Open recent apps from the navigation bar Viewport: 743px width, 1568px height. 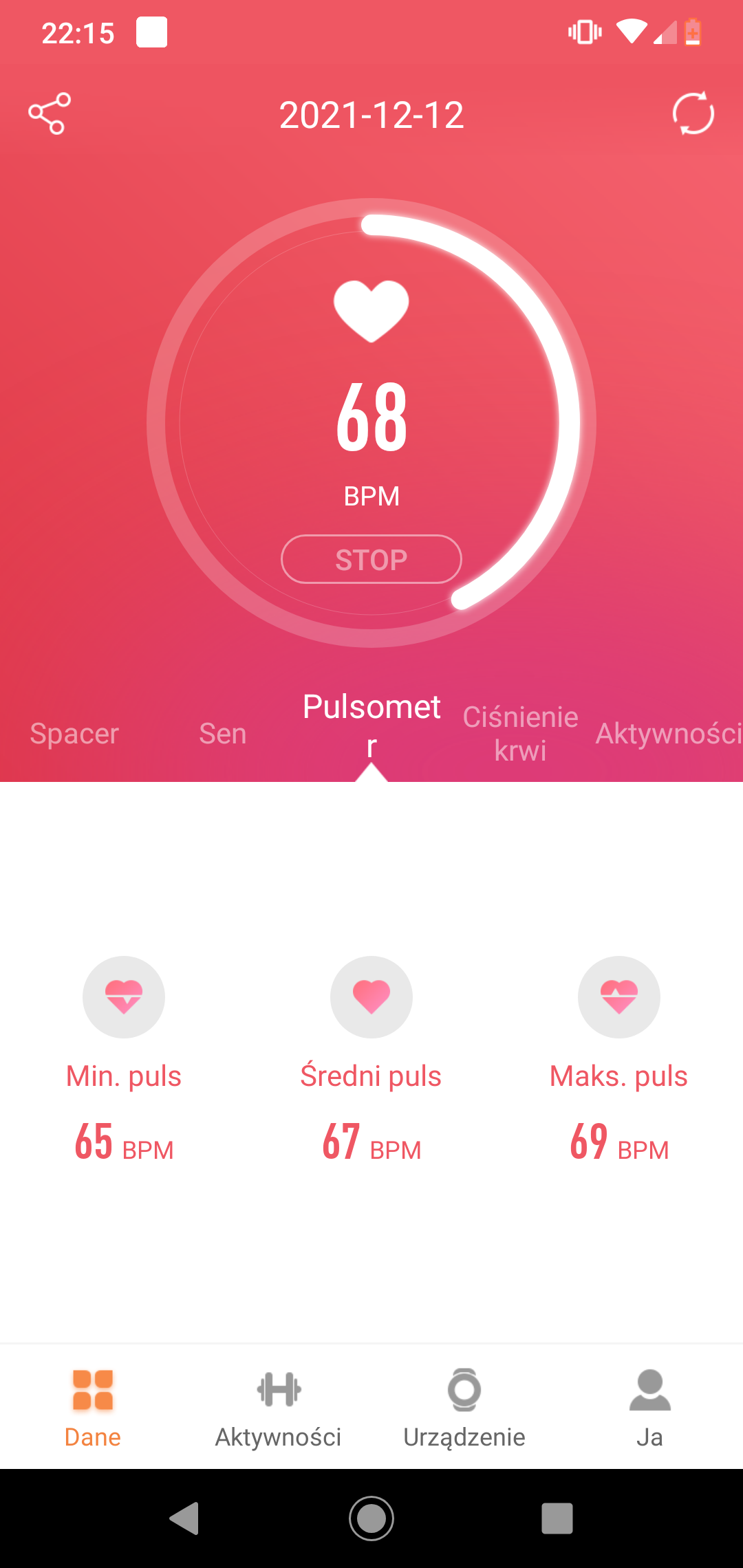[557, 1518]
